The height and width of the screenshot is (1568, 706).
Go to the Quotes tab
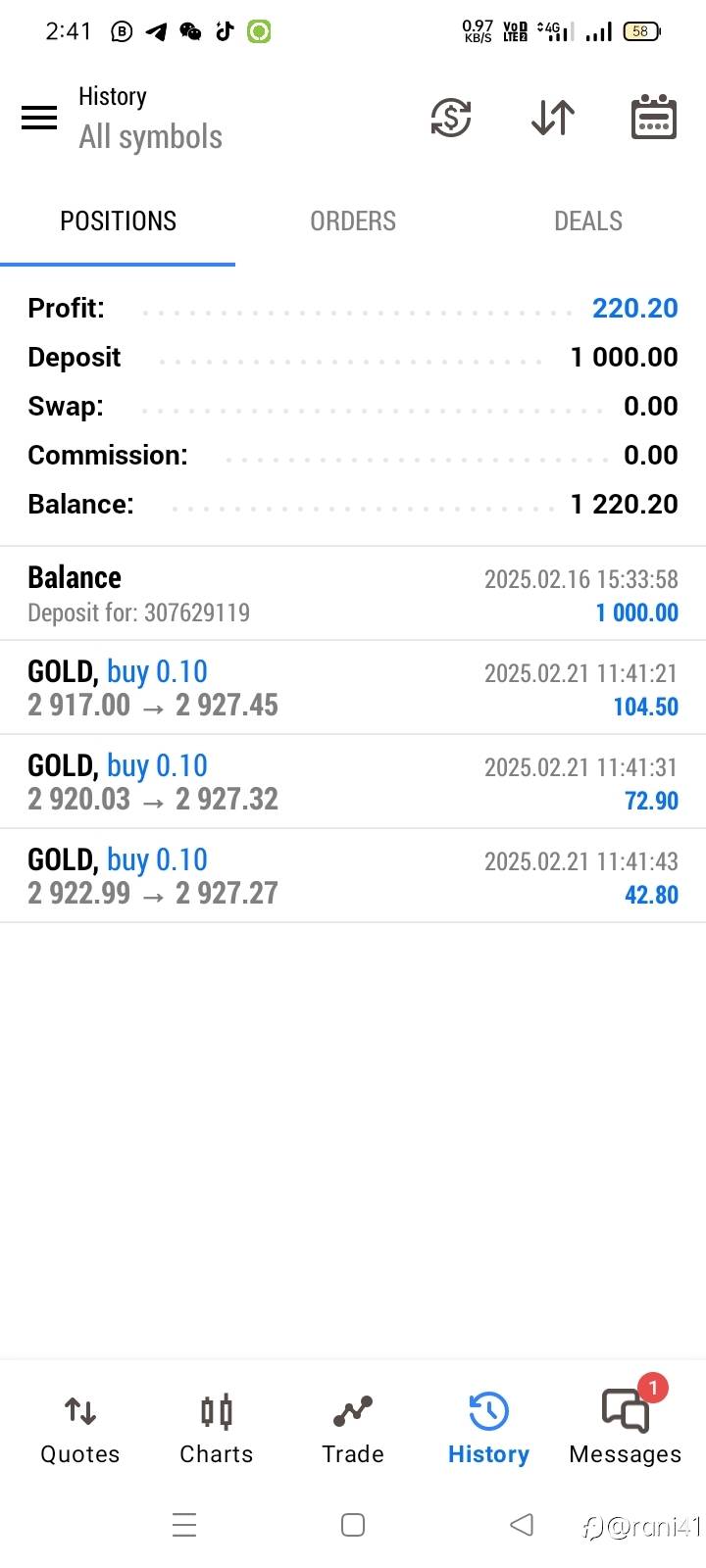coord(80,1429)
